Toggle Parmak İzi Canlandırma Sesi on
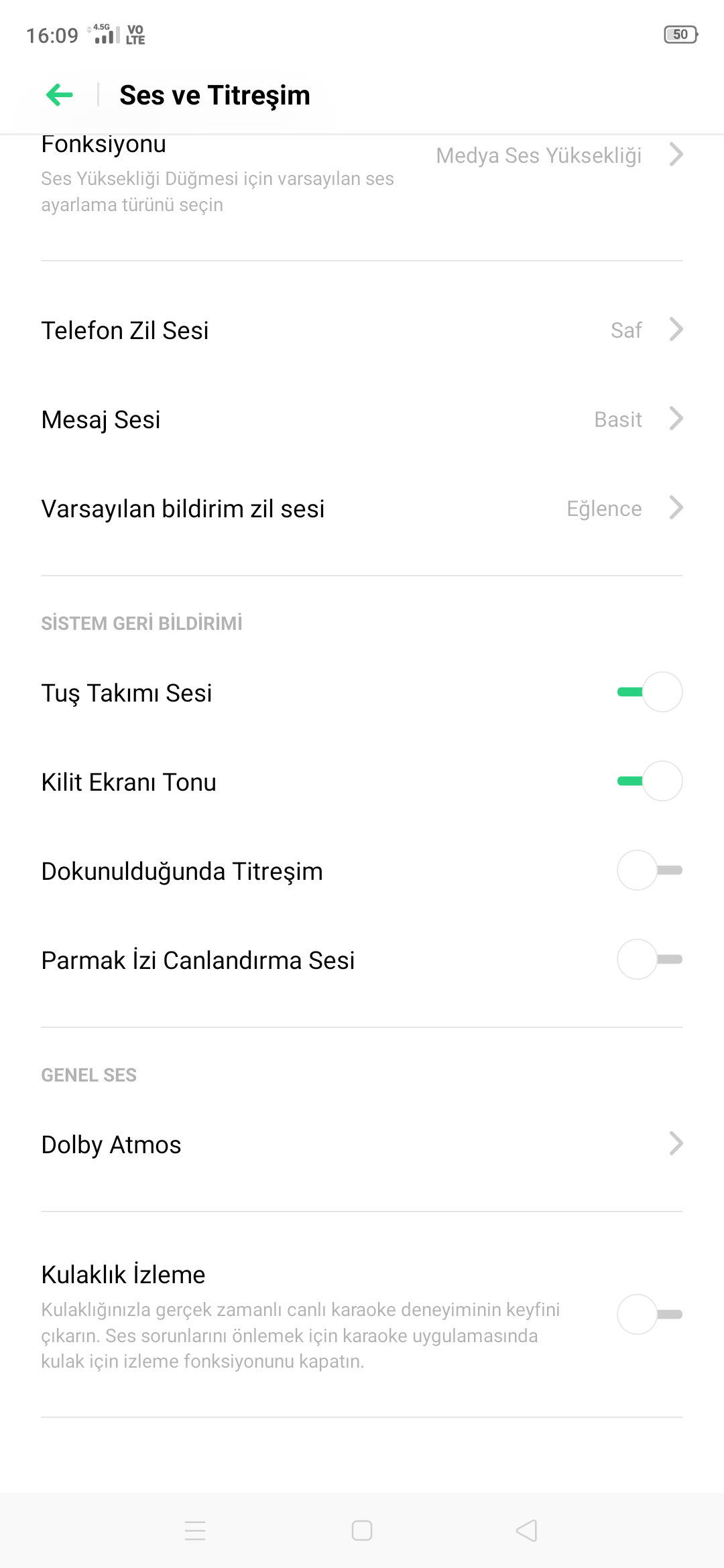Image resolution: width=724 pixels, height=1568 pixels. pyautogui.click(x=650, y=960)
